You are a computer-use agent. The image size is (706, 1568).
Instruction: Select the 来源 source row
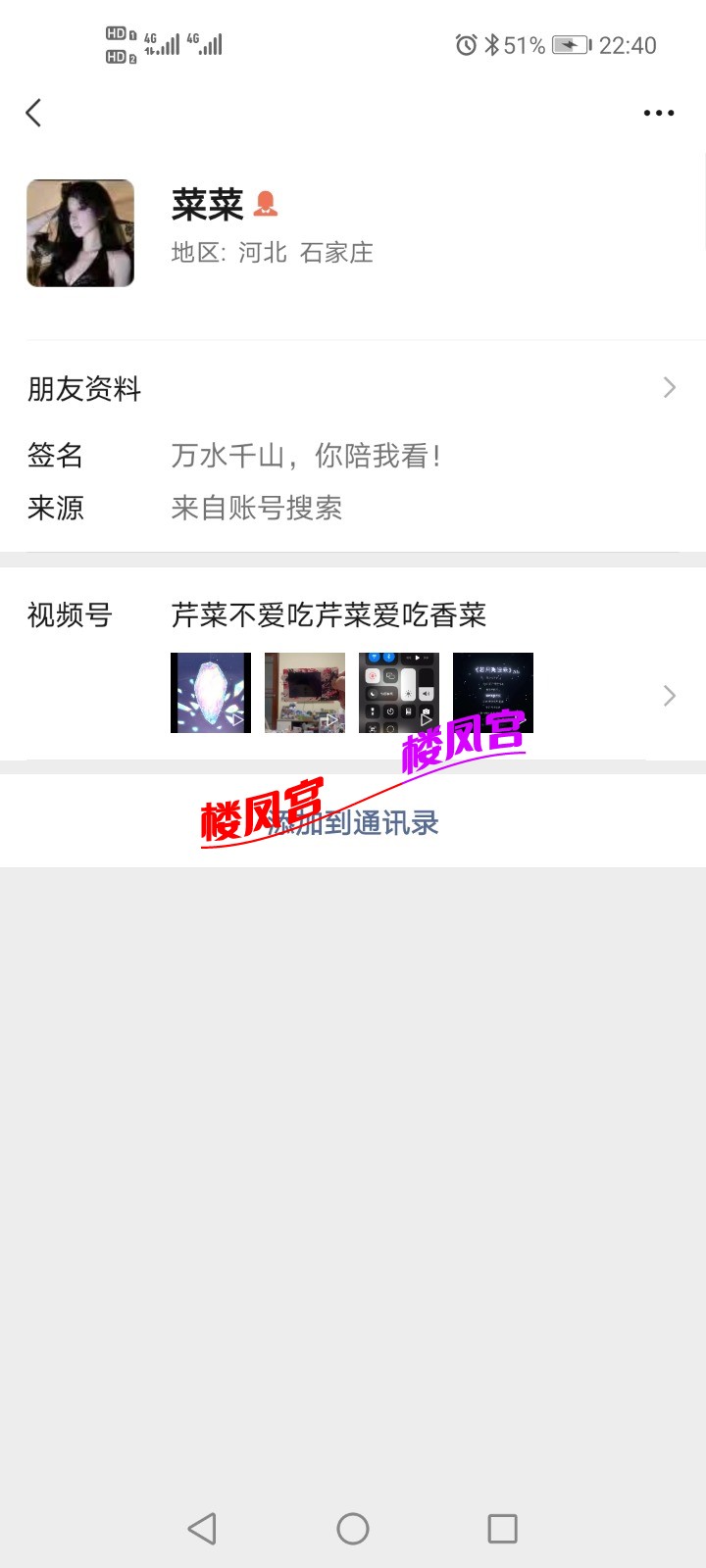coord(257,508)
